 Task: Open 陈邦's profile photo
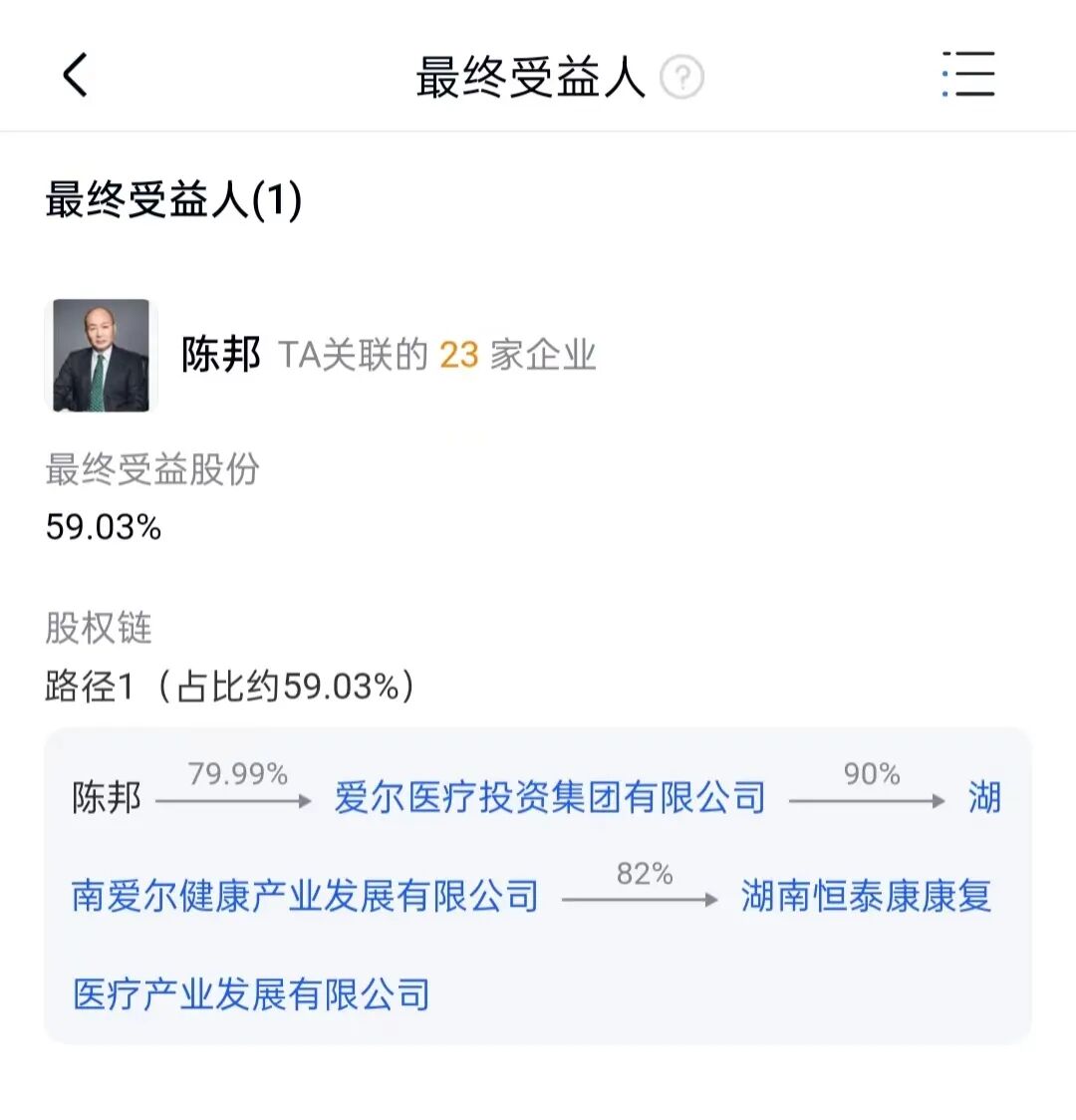pyautogui.click(x=101, y=356)
